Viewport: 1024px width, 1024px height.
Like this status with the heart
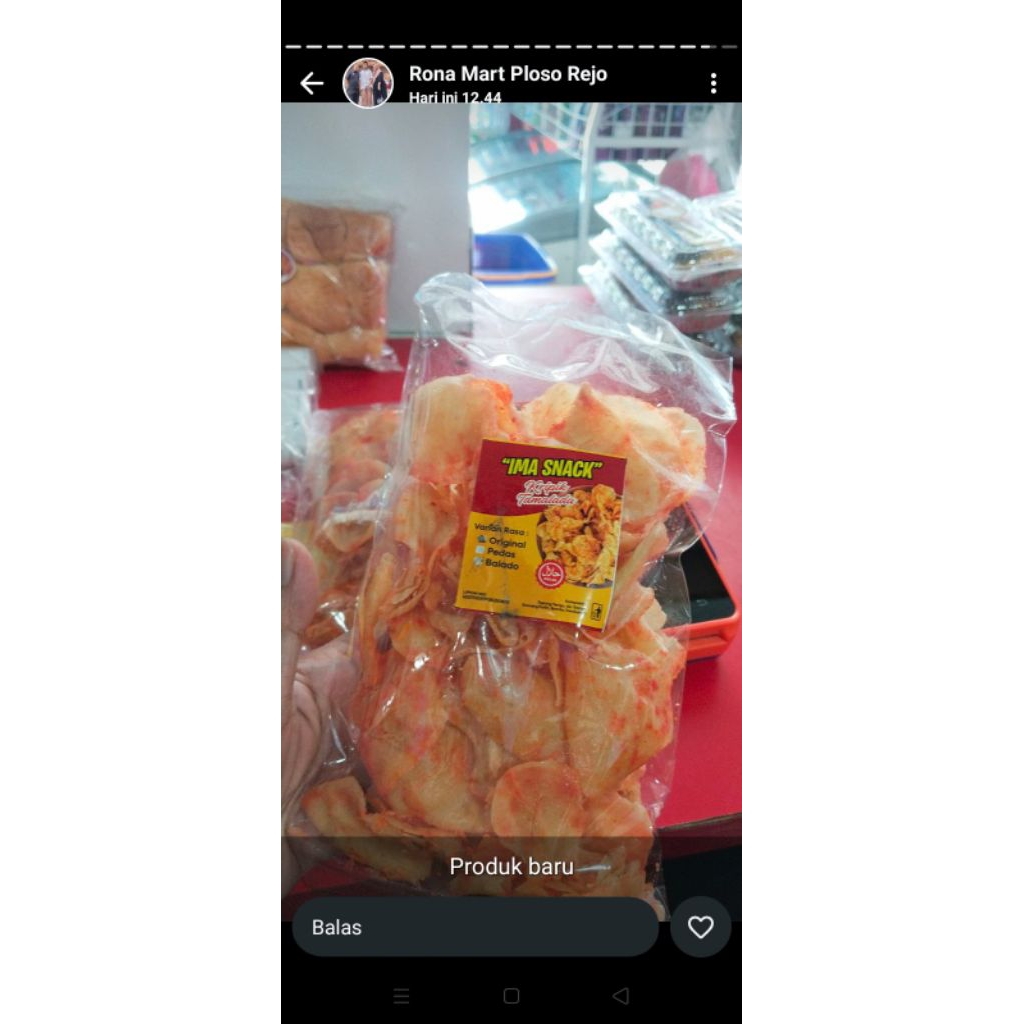701,927
